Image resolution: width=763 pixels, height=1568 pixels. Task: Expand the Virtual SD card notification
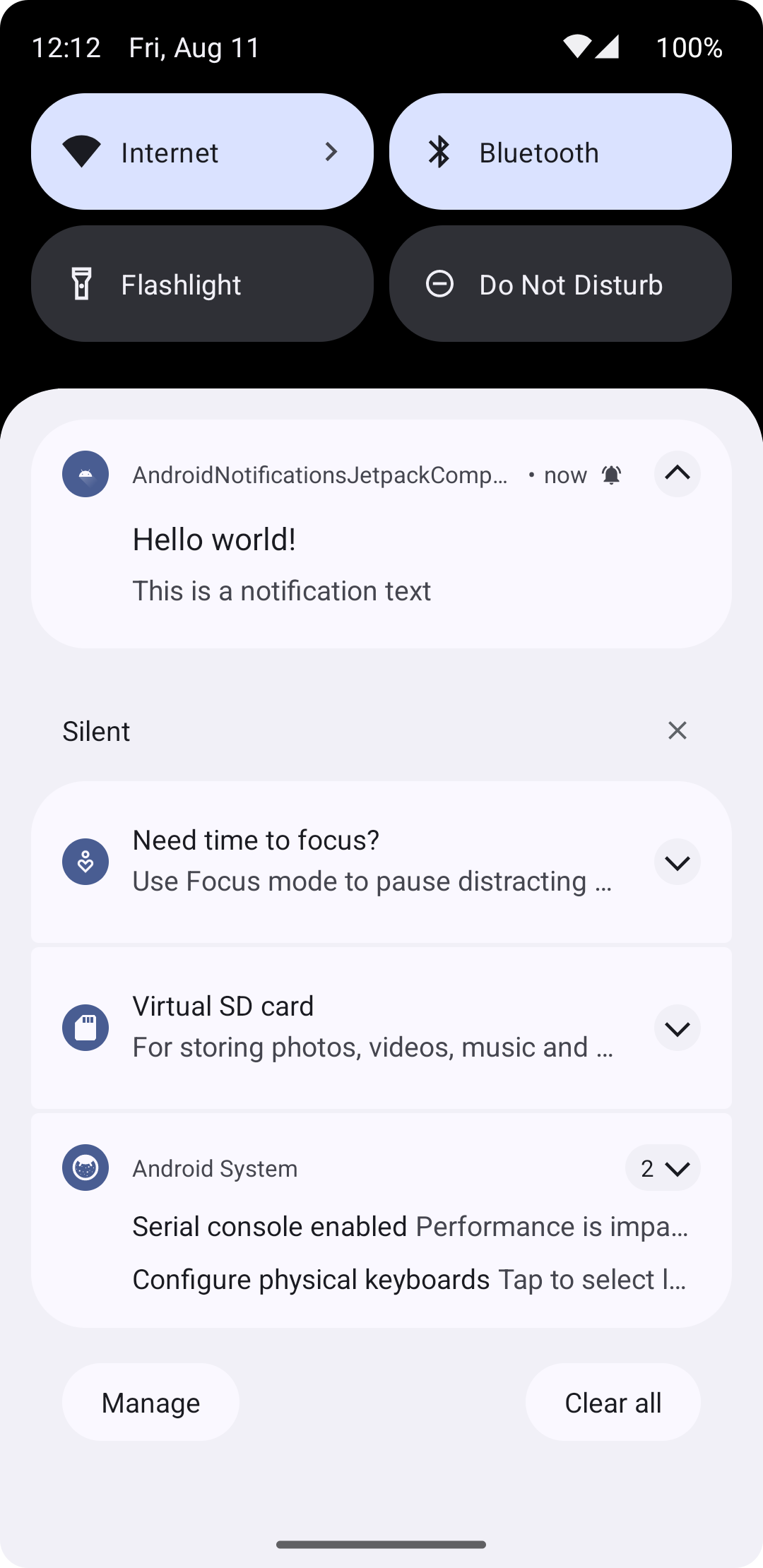click(676, 1028)
